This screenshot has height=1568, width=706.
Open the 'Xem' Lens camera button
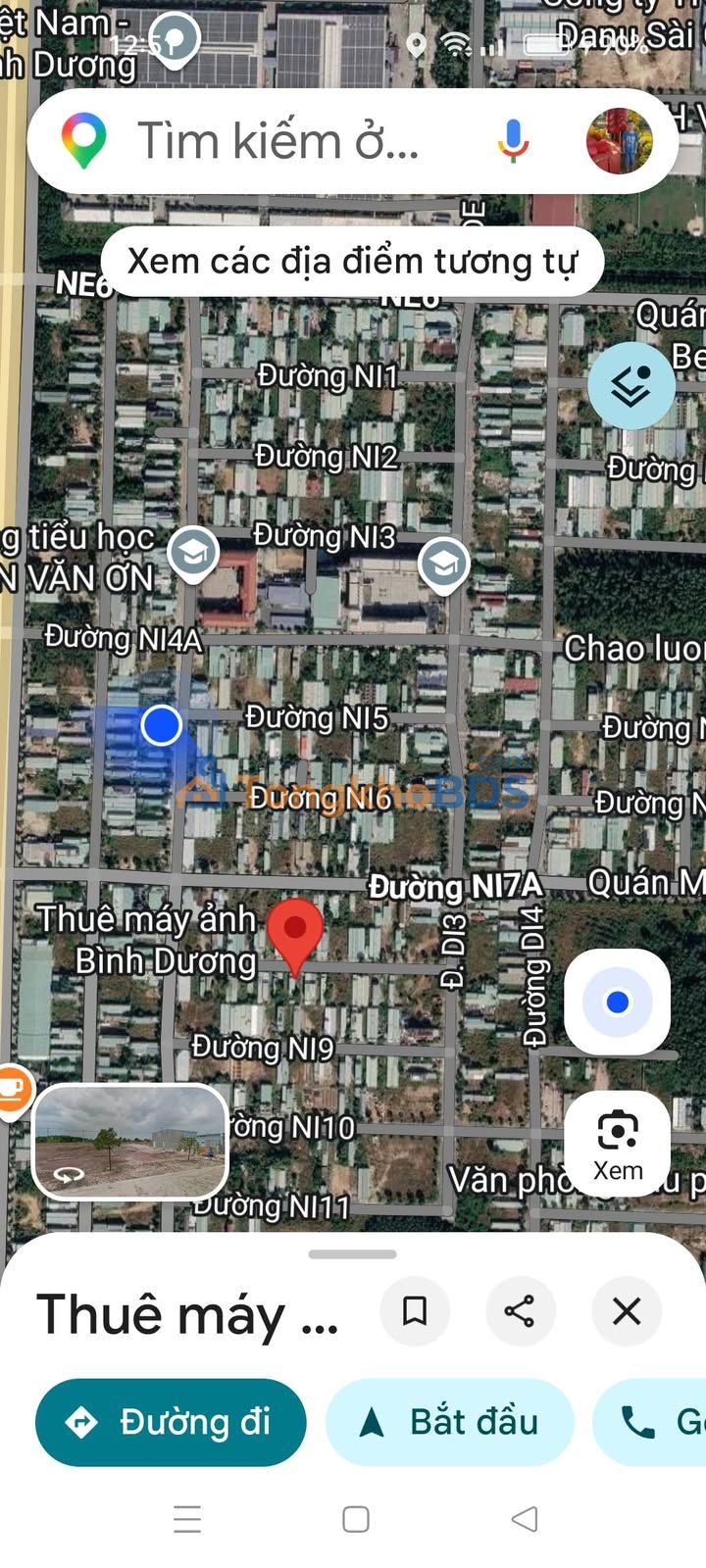(x=618, y=1143)
